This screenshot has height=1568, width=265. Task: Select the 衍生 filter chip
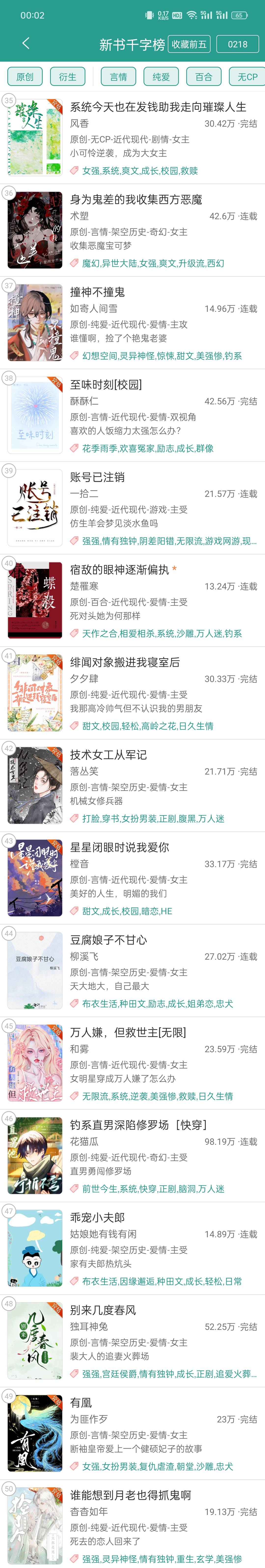(67, 77)
